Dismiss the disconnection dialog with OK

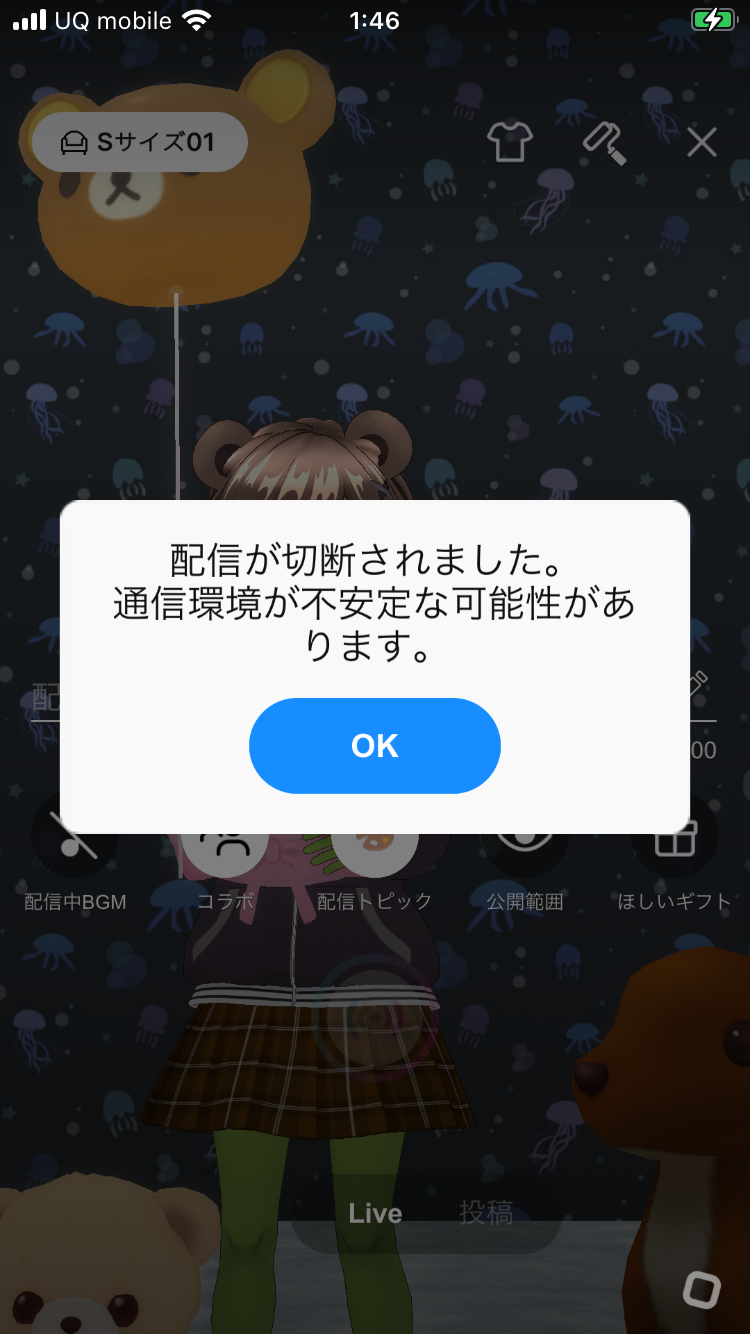click(374, 746)
